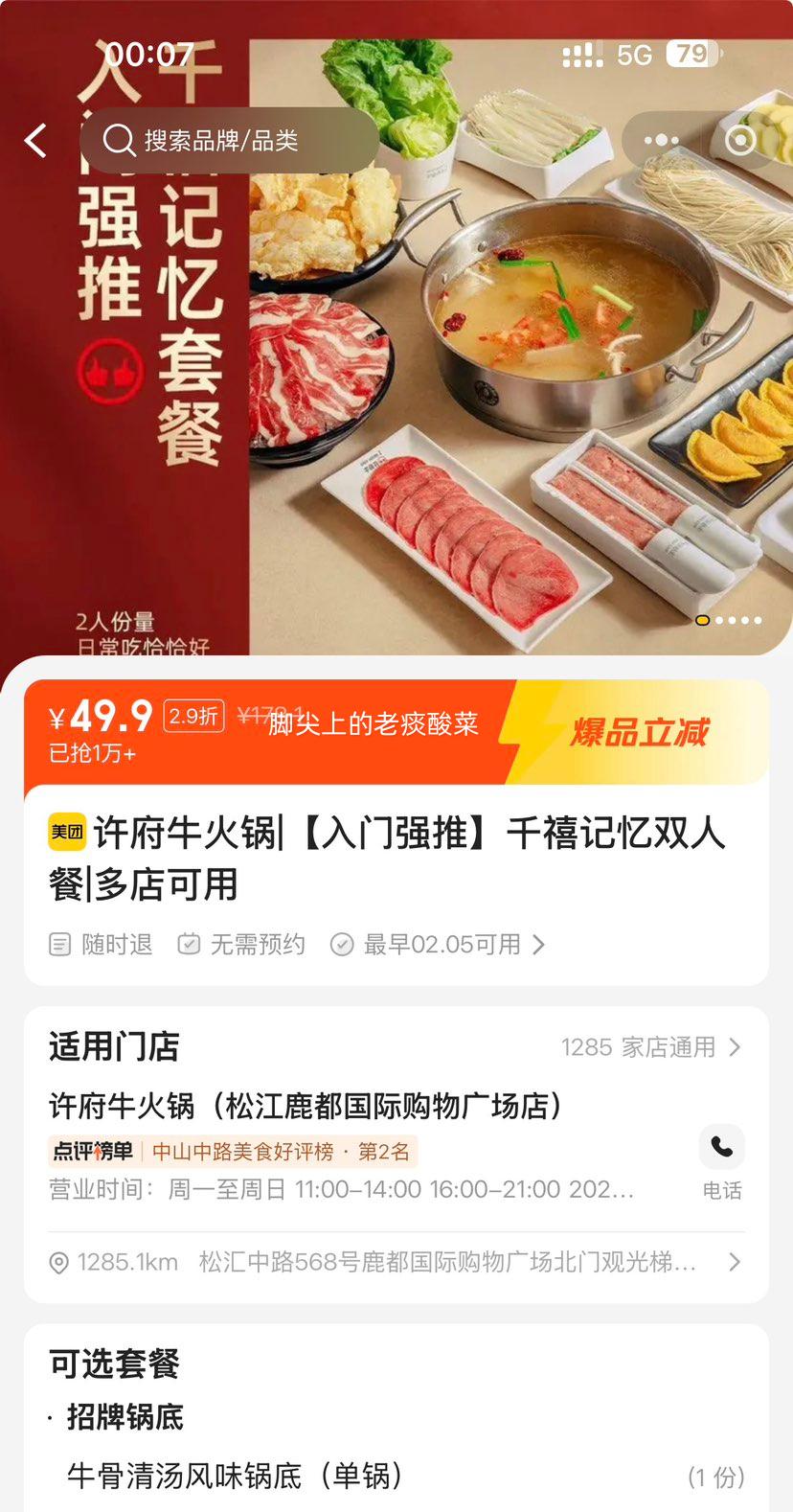This screenshot has height=1512, width=793.
Task: Tap the mini-program close circle icon
Action: pyautogui.click(x=740, y=141)
